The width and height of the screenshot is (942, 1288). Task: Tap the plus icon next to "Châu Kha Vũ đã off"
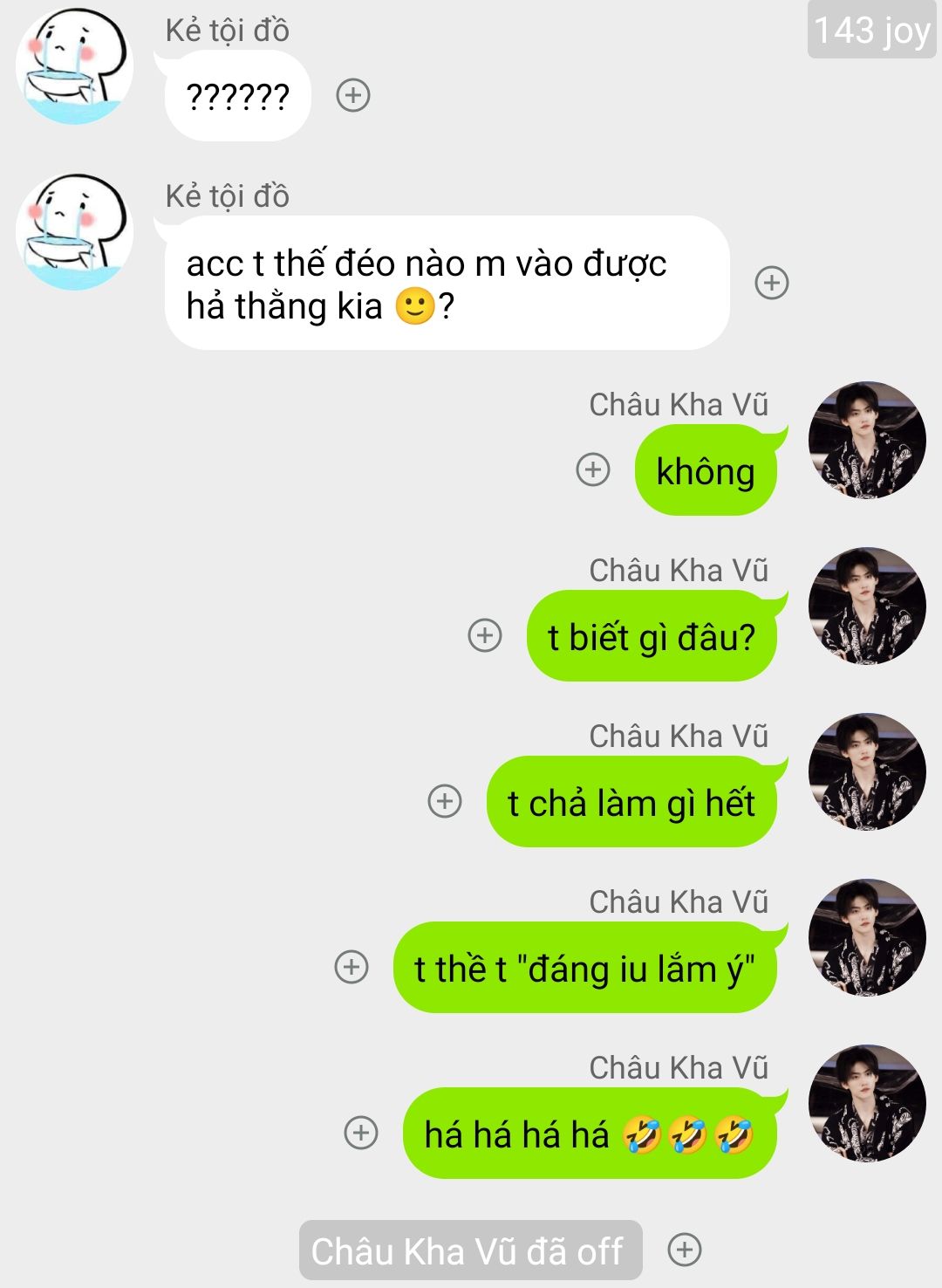pos(685,1250)
